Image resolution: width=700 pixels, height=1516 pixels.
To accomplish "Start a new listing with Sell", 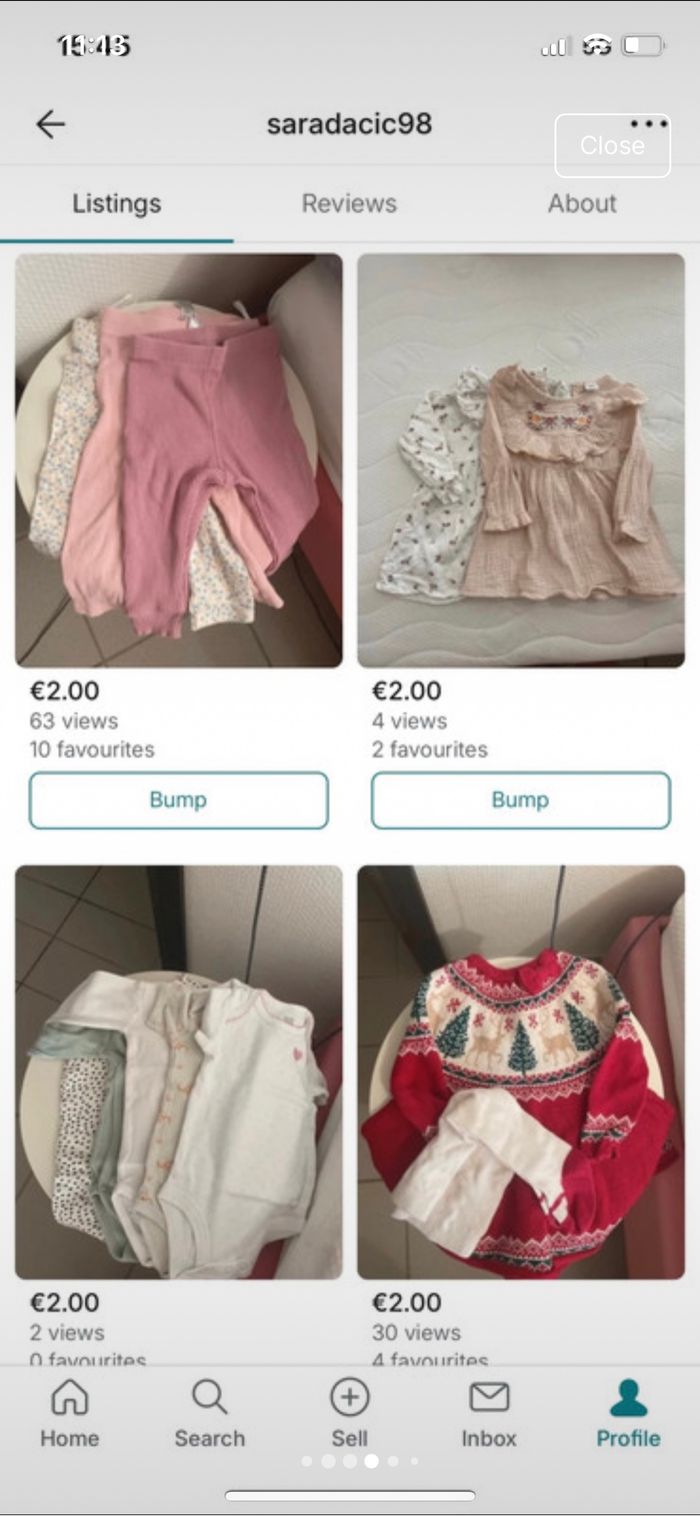I will [x=349, y=1413].
